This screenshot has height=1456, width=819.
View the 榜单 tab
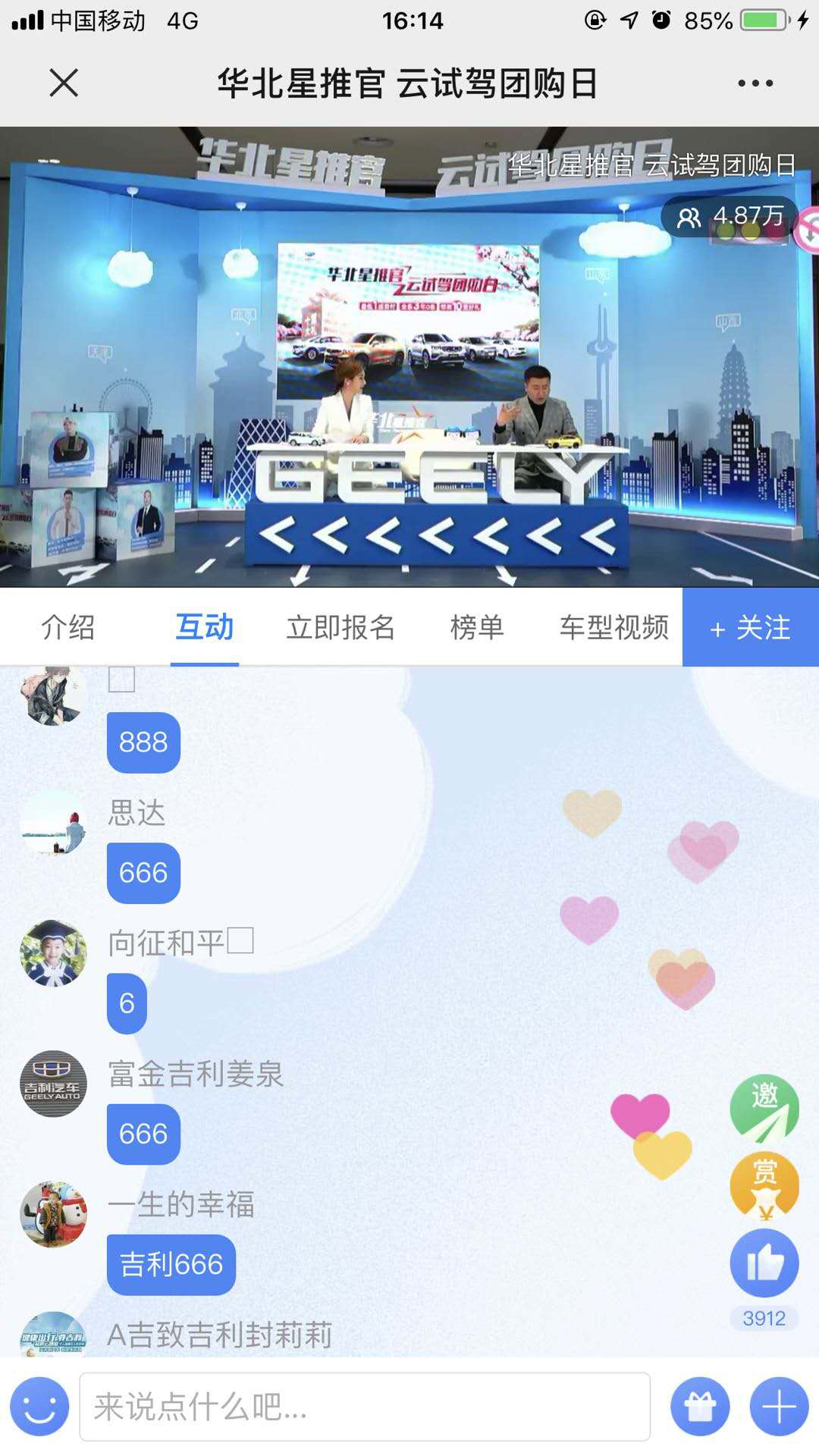click(477, 627)
